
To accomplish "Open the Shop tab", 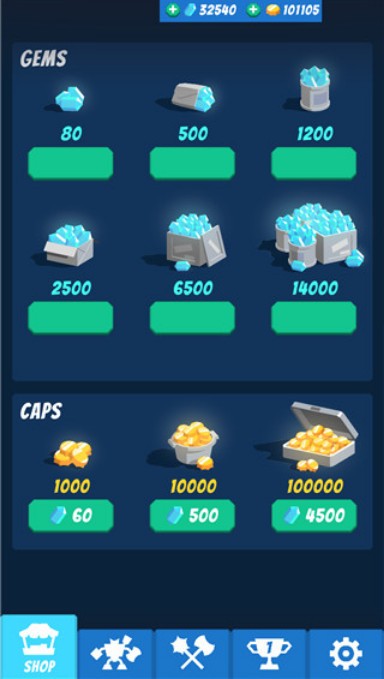I will point(39,647).
